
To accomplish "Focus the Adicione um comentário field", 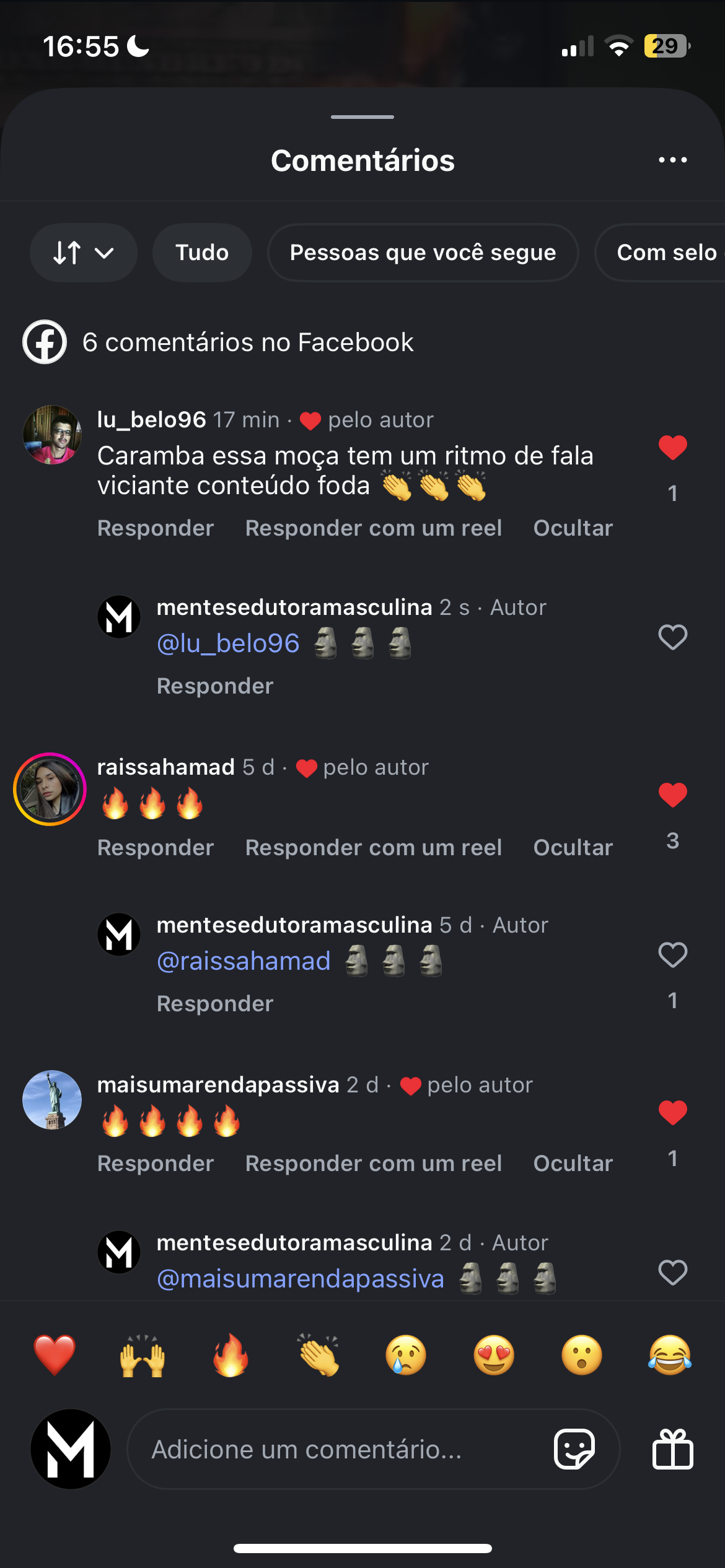I will 341,1449.
